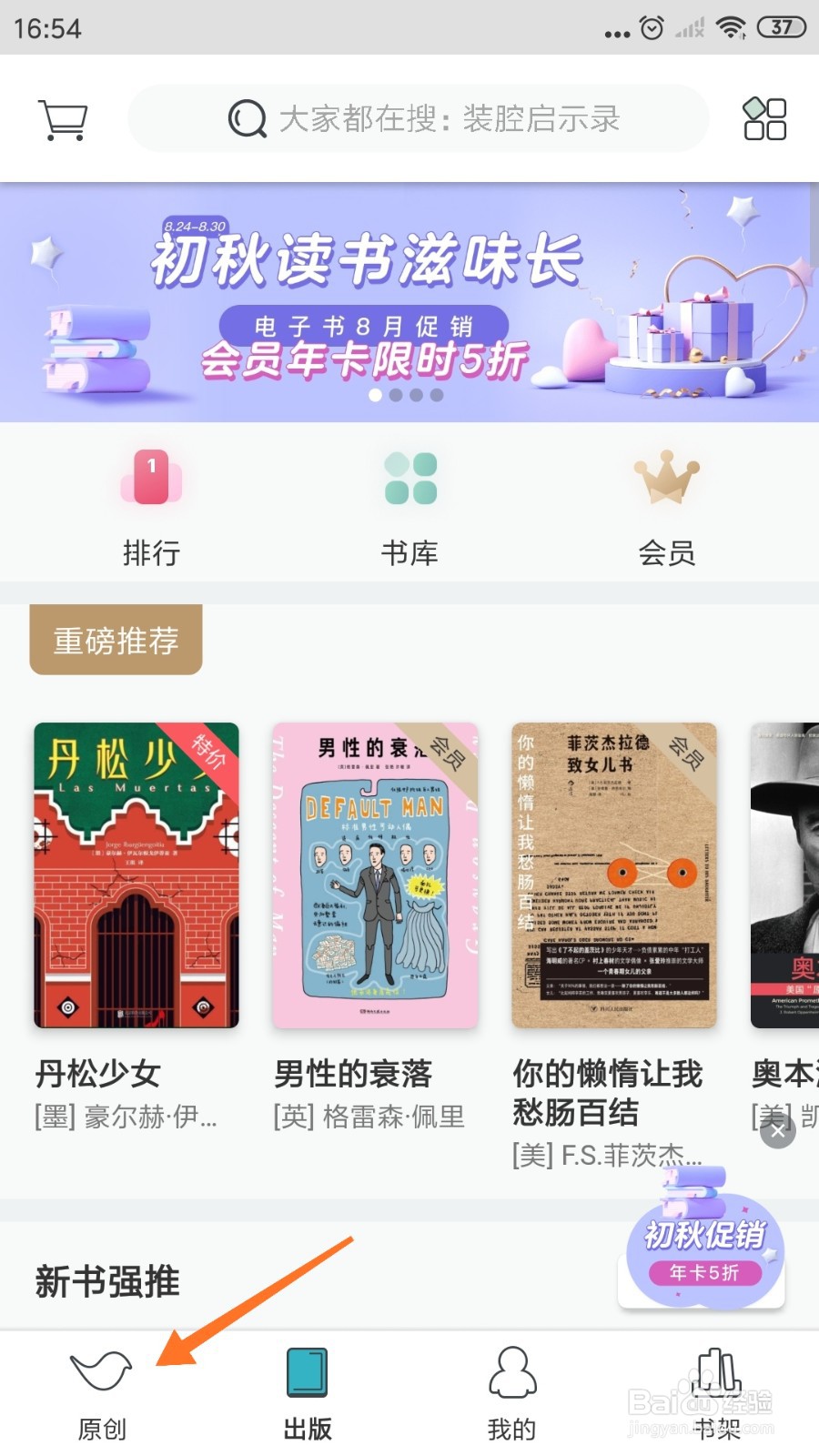Image resolution: width=819 pixels, height=1456 pixels.
Task: Open the 书架 bookshelf icon
Action: (715, 1370)
